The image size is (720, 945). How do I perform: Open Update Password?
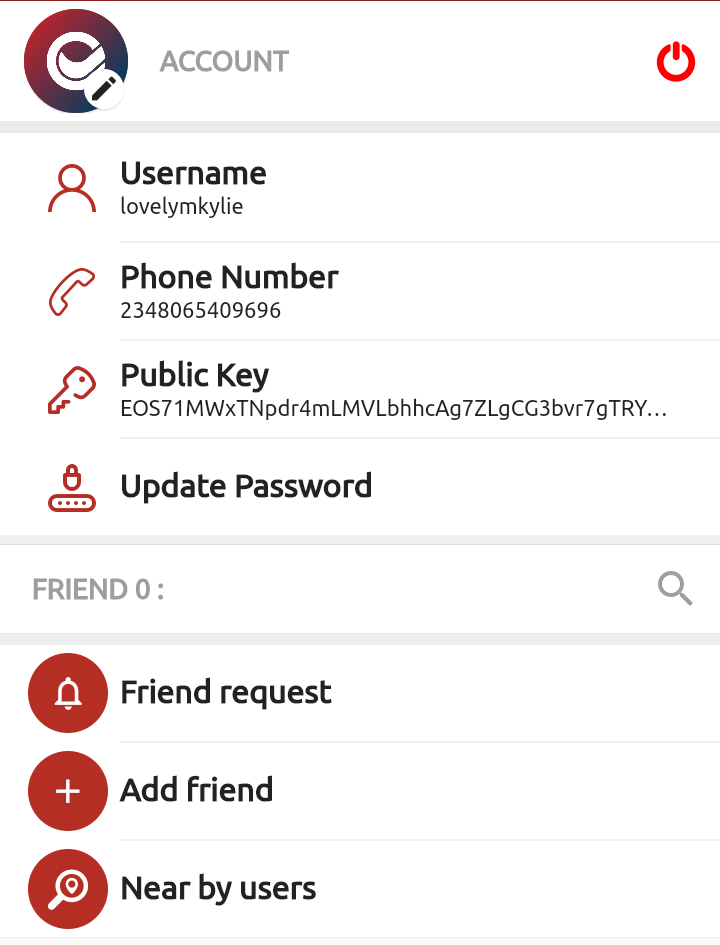(360, 487)
